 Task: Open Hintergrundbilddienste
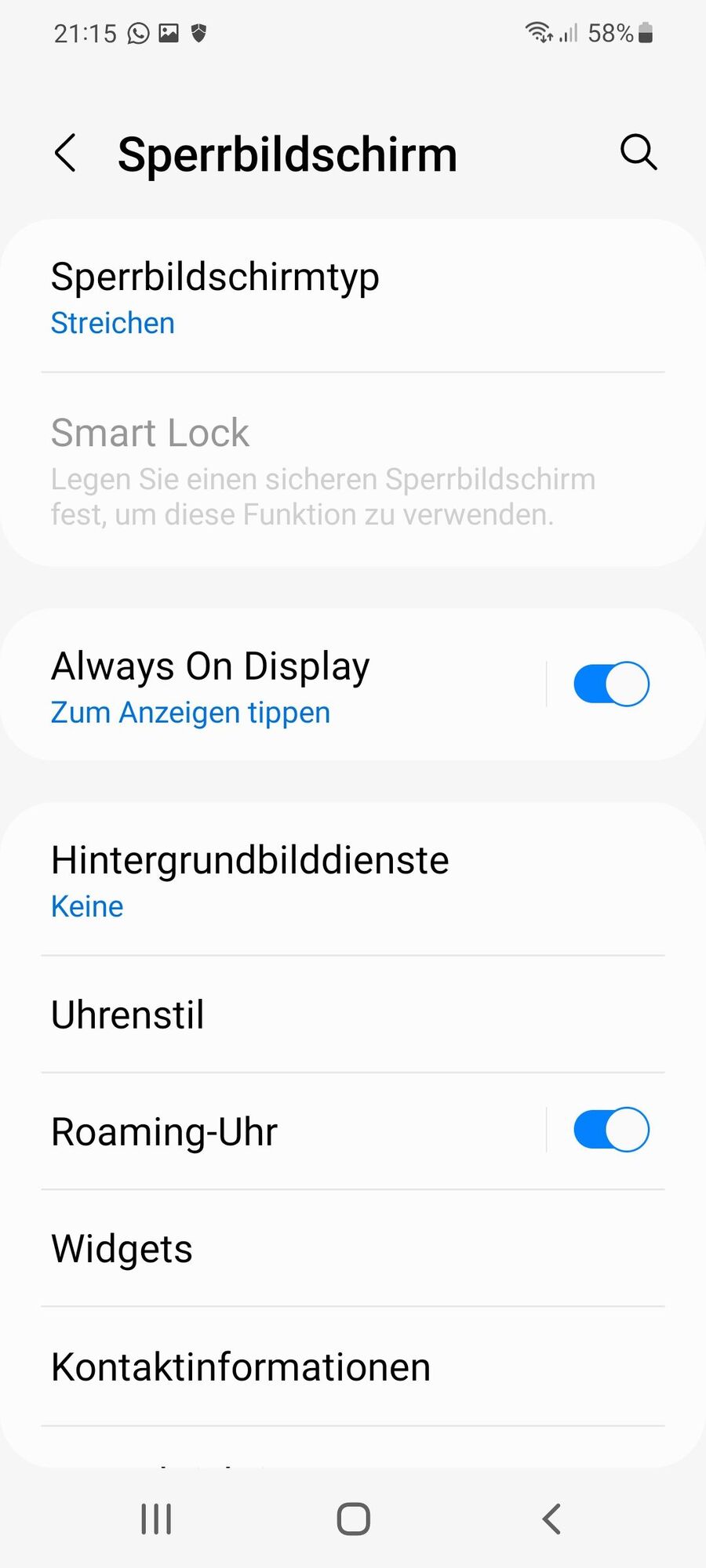pos(249,880)
